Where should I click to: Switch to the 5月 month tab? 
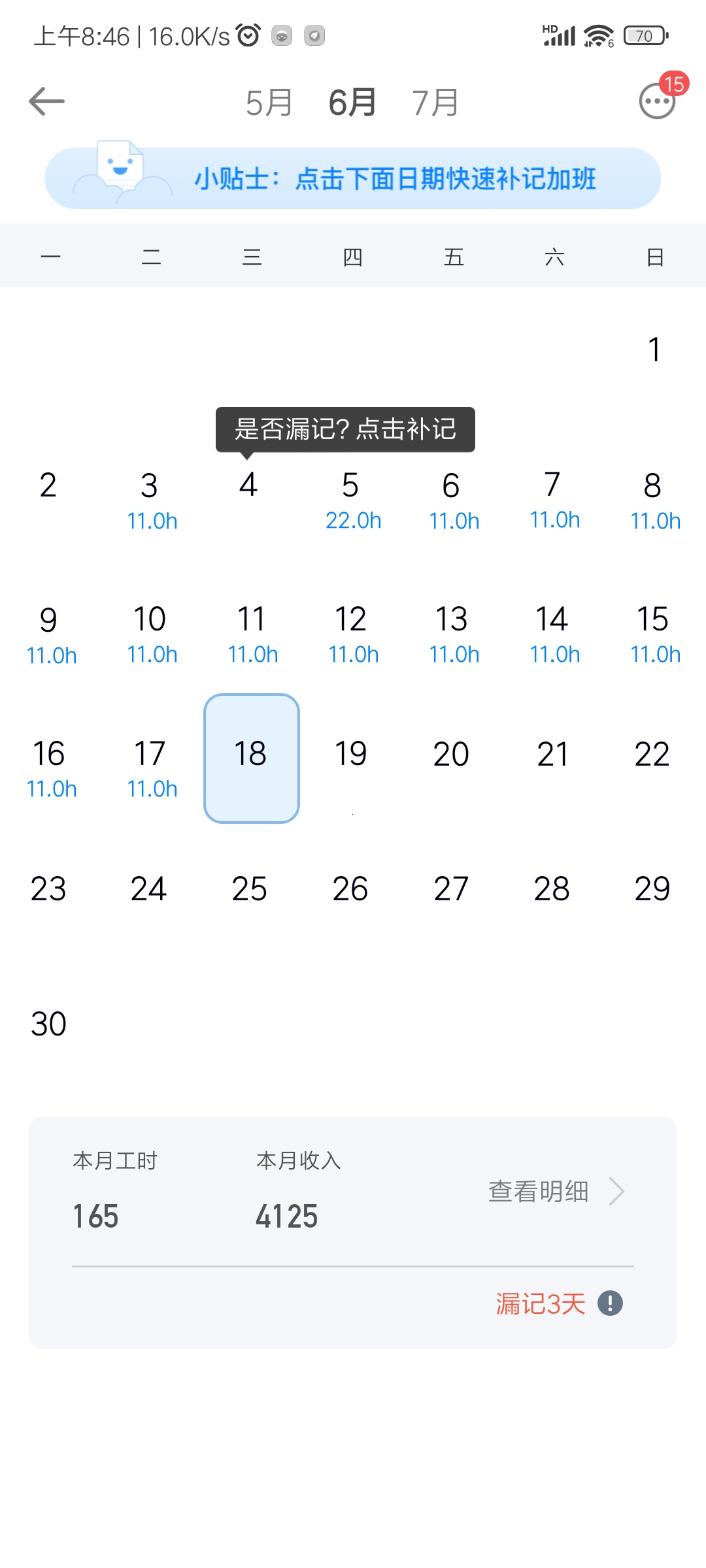point(269,103)
